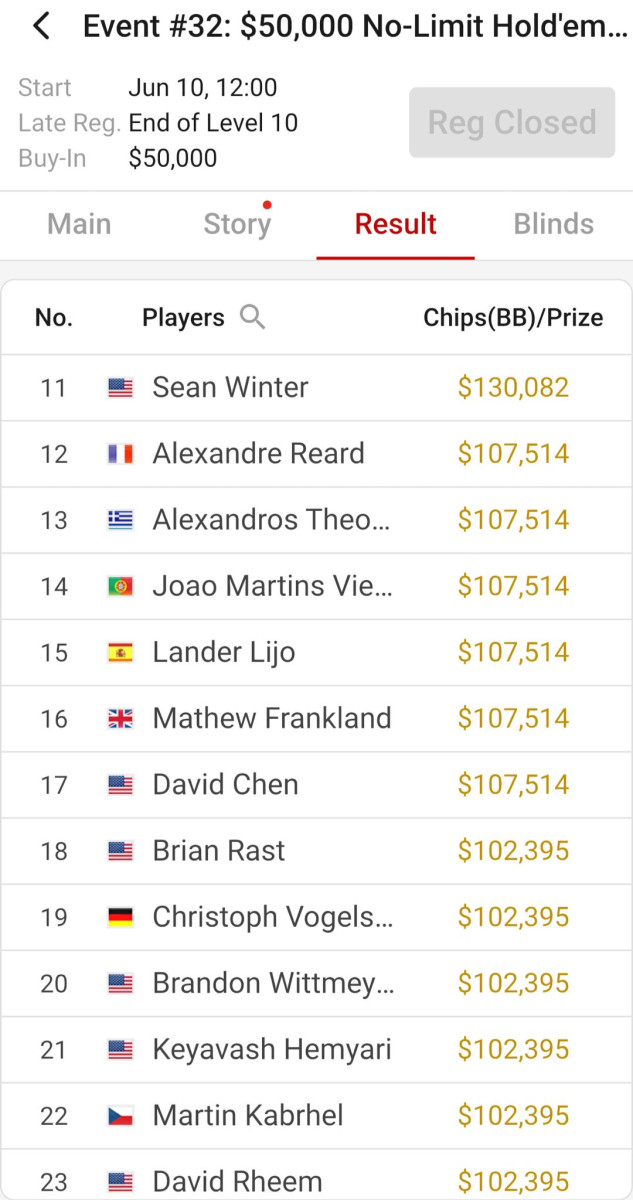Image resolution: width=633 pixels, height=1200 pixels.
Task: Select David Chen's result row
Action: pos(317,784)
